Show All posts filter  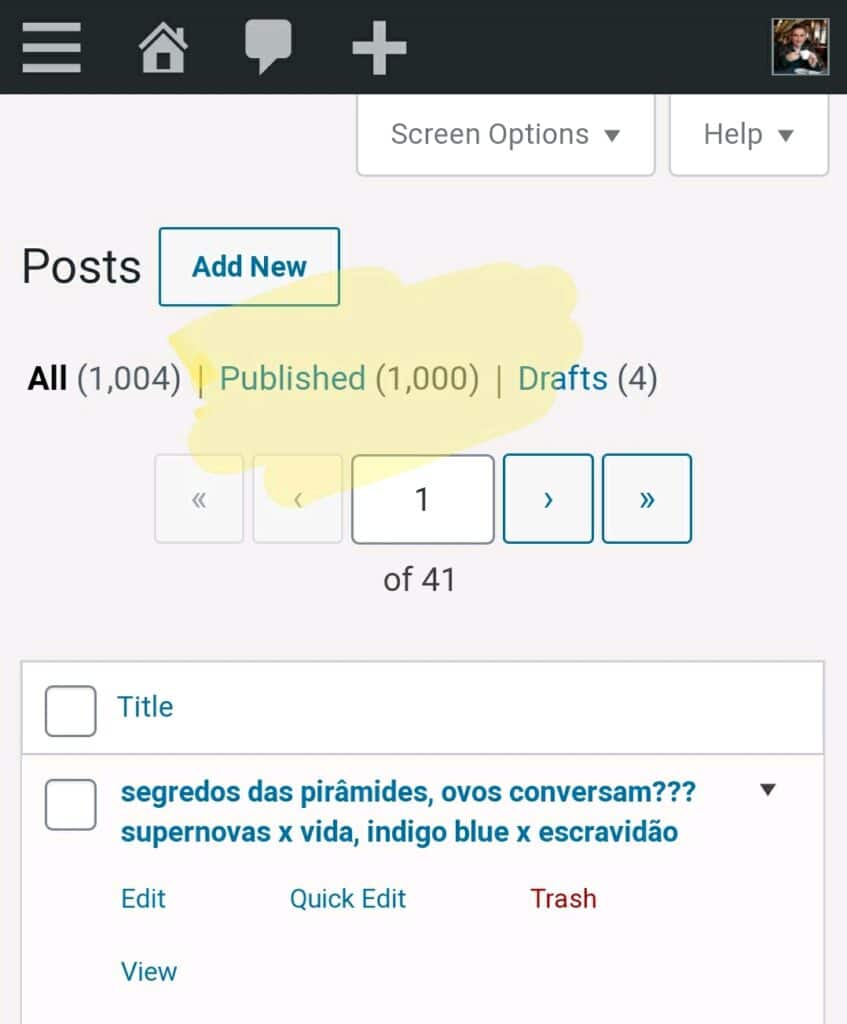coord(47,379)
